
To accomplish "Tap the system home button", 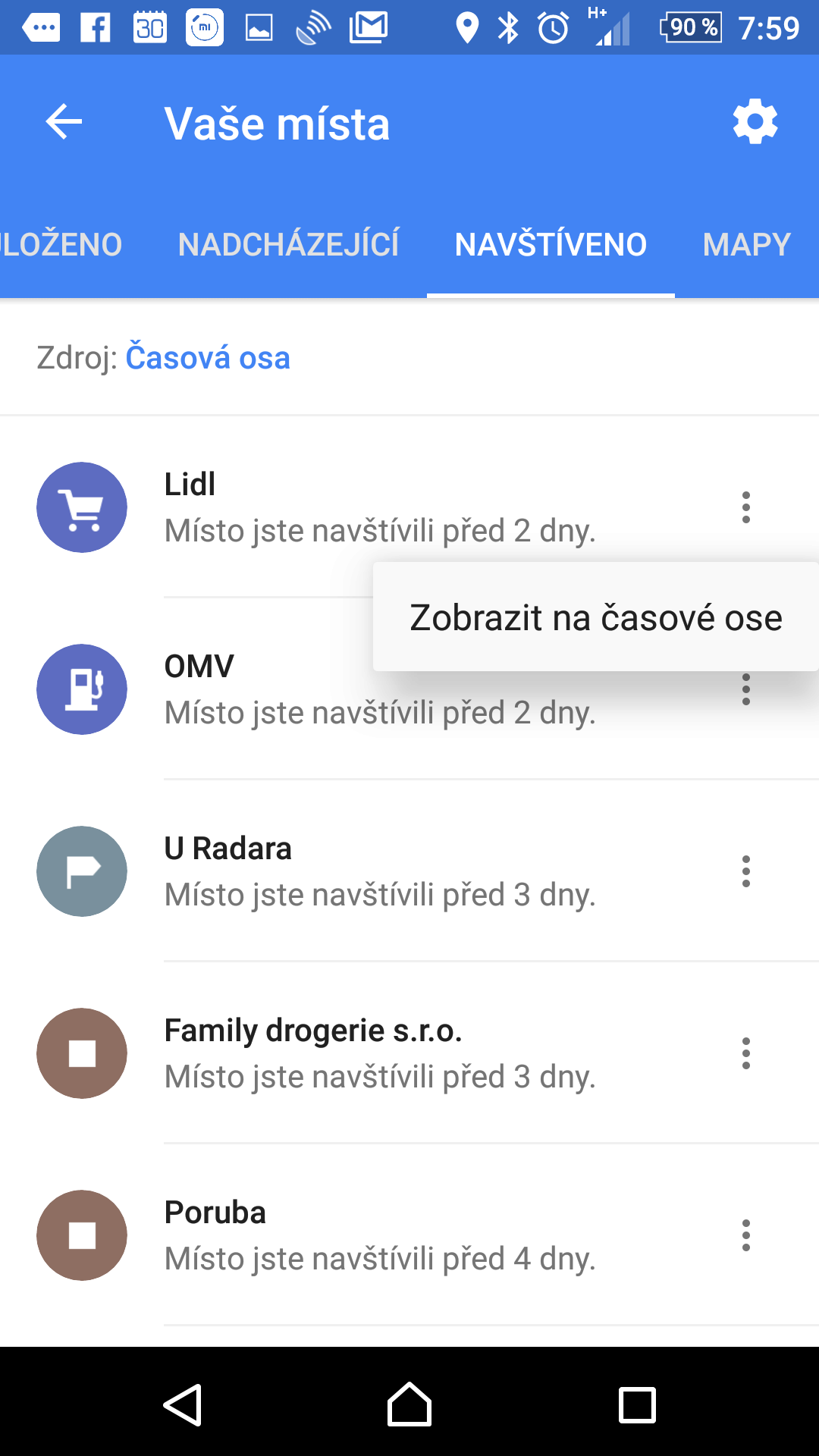I will (x=409, y=1404).
